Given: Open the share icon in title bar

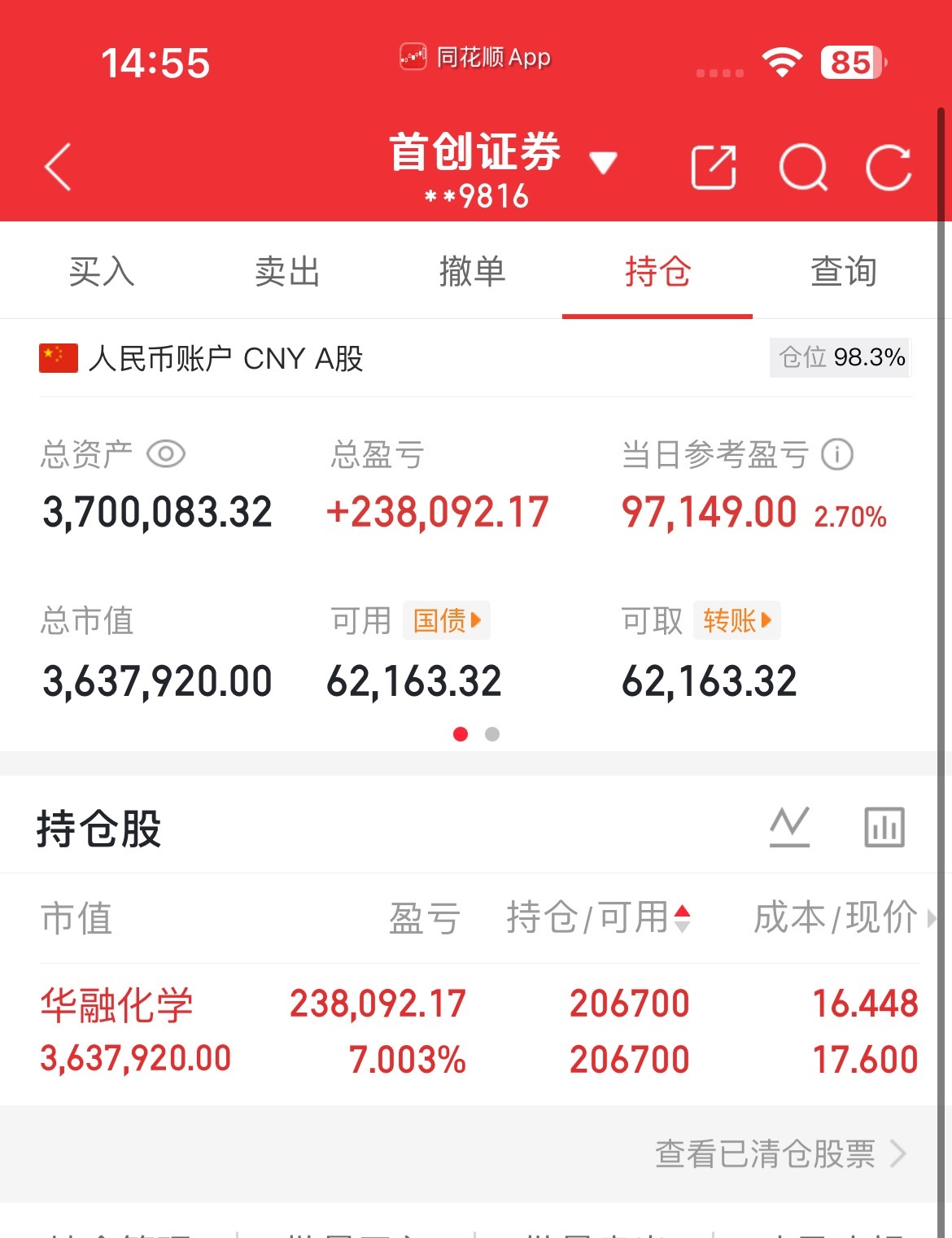Looking at the screenshot, I should (714, 167).
